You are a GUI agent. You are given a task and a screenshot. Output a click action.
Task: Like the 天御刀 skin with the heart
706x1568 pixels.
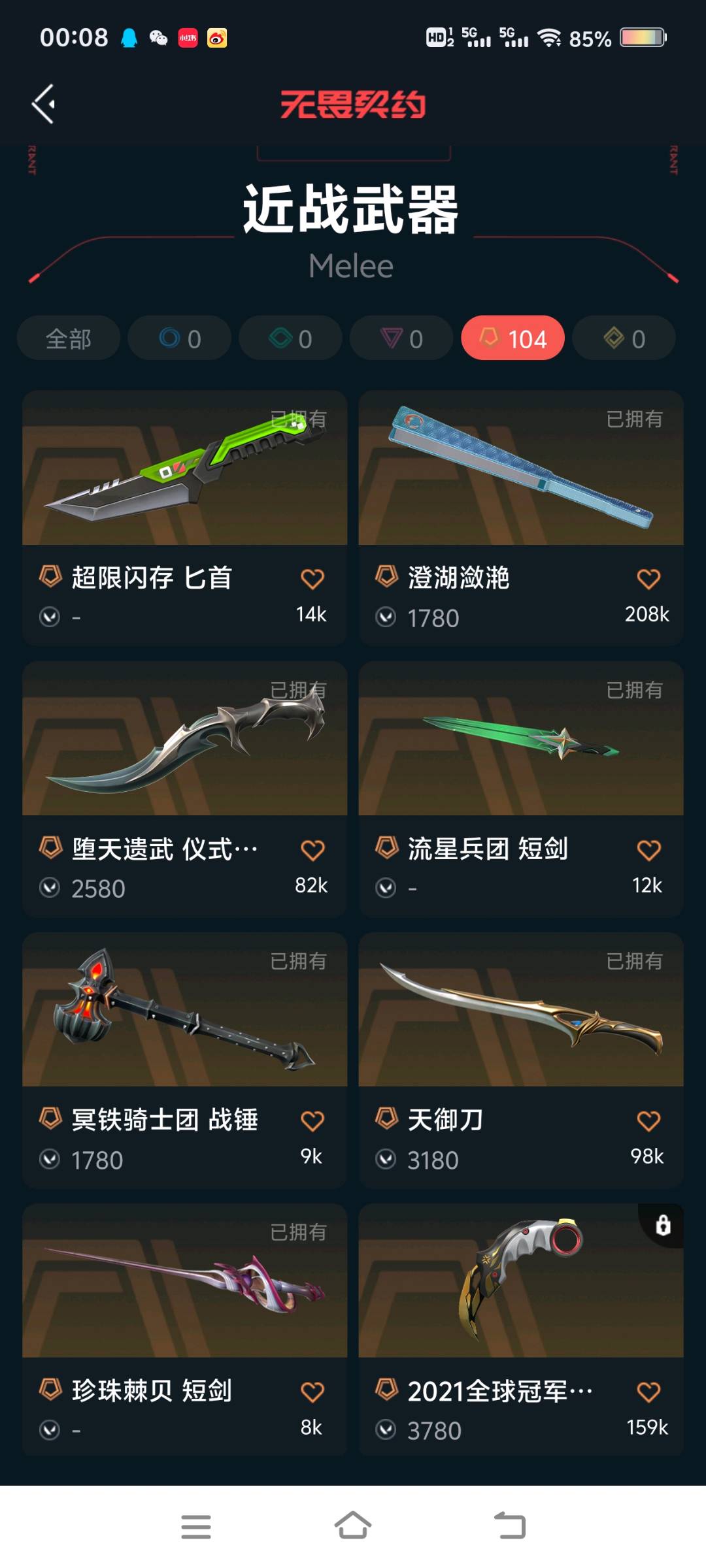coord(648,1121)
